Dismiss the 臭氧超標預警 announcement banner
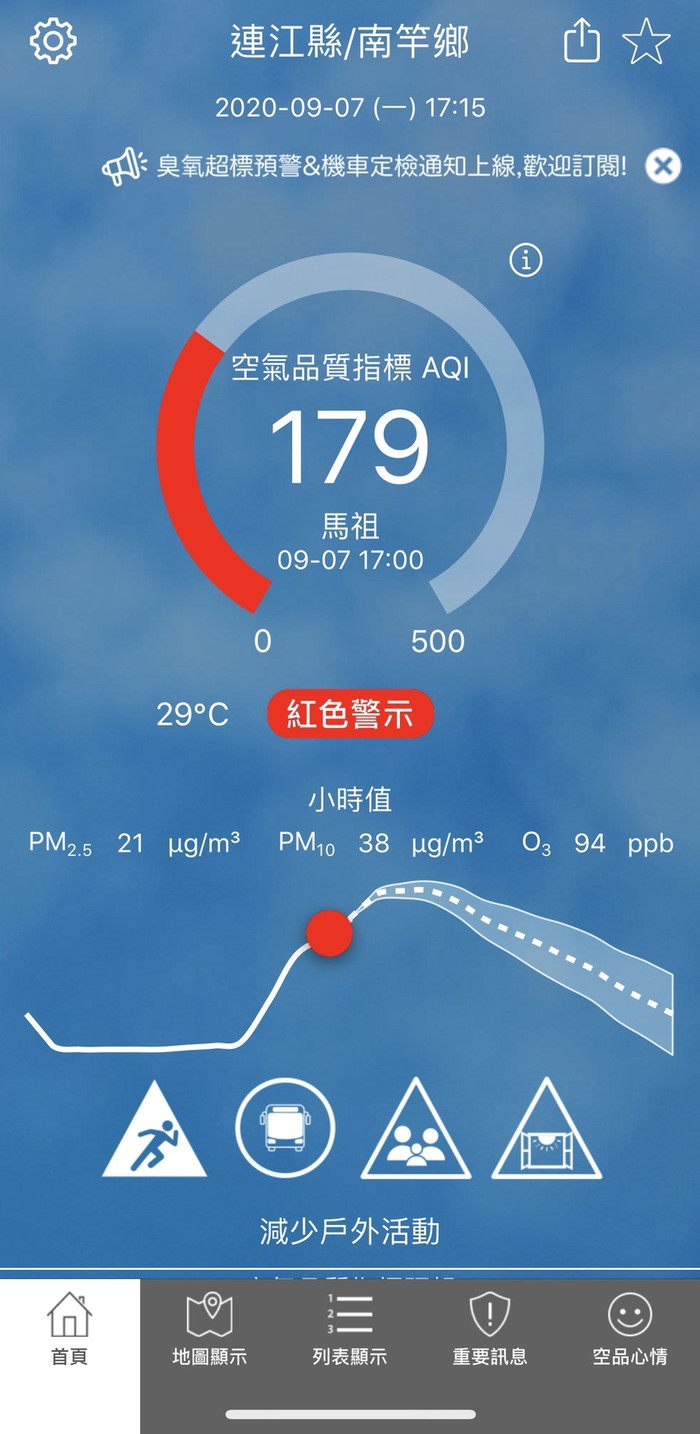 [x=662, y=165]
